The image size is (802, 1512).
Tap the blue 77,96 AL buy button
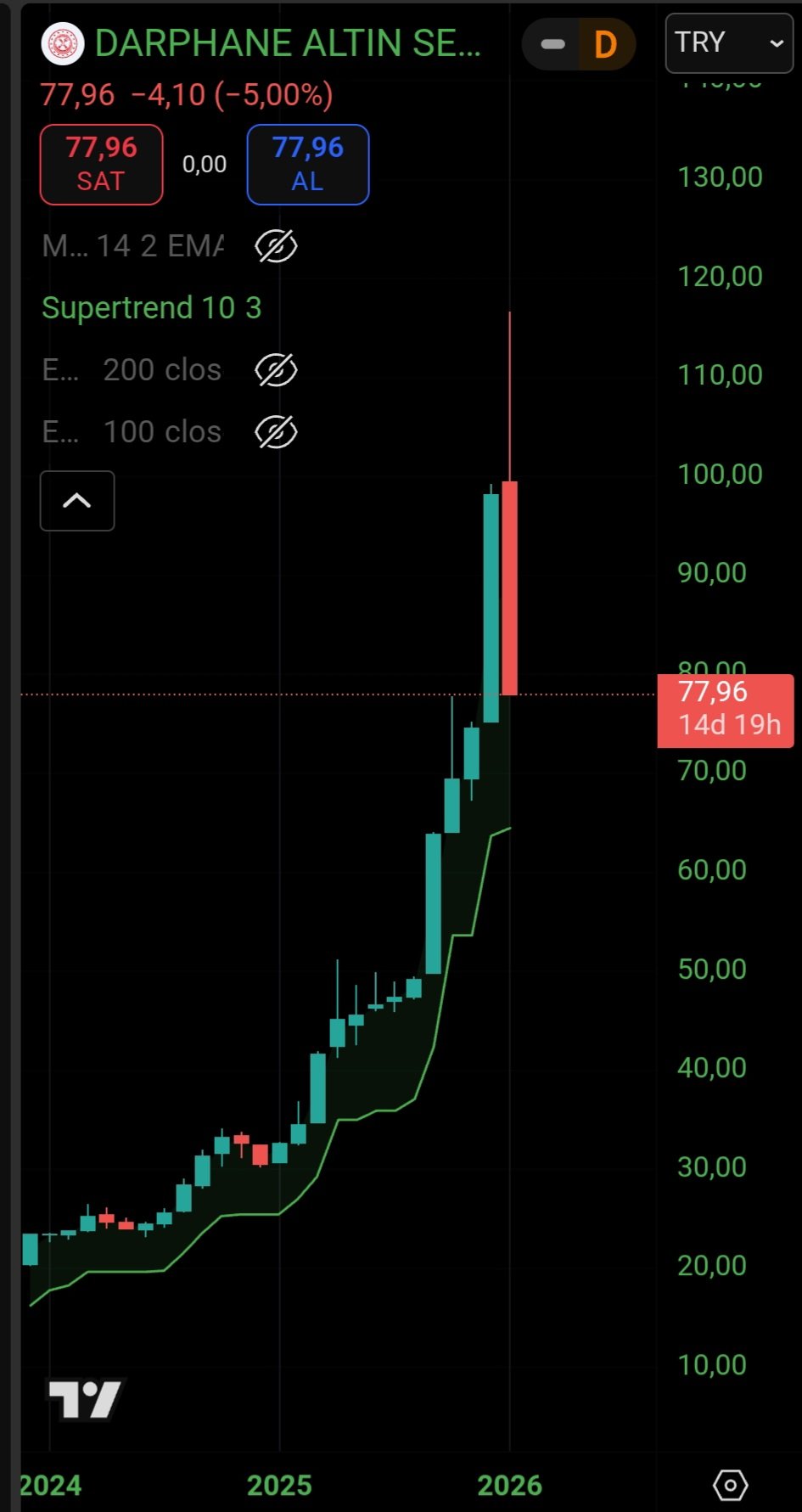[x=307, y=165]
